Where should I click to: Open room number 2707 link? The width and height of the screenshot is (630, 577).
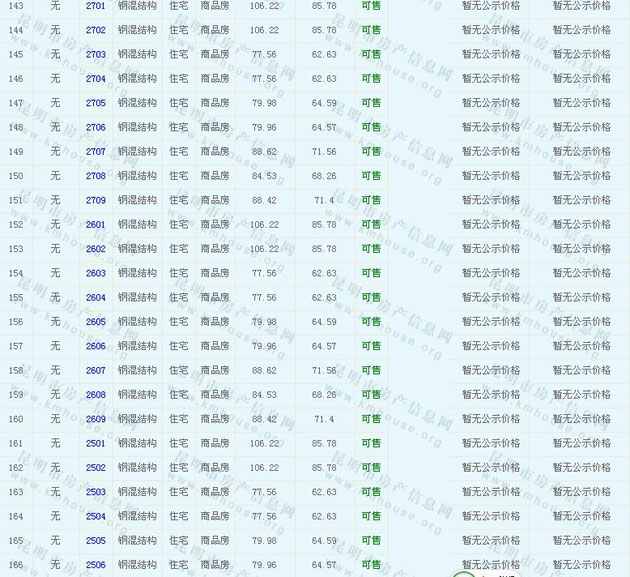tap(95, 152)
